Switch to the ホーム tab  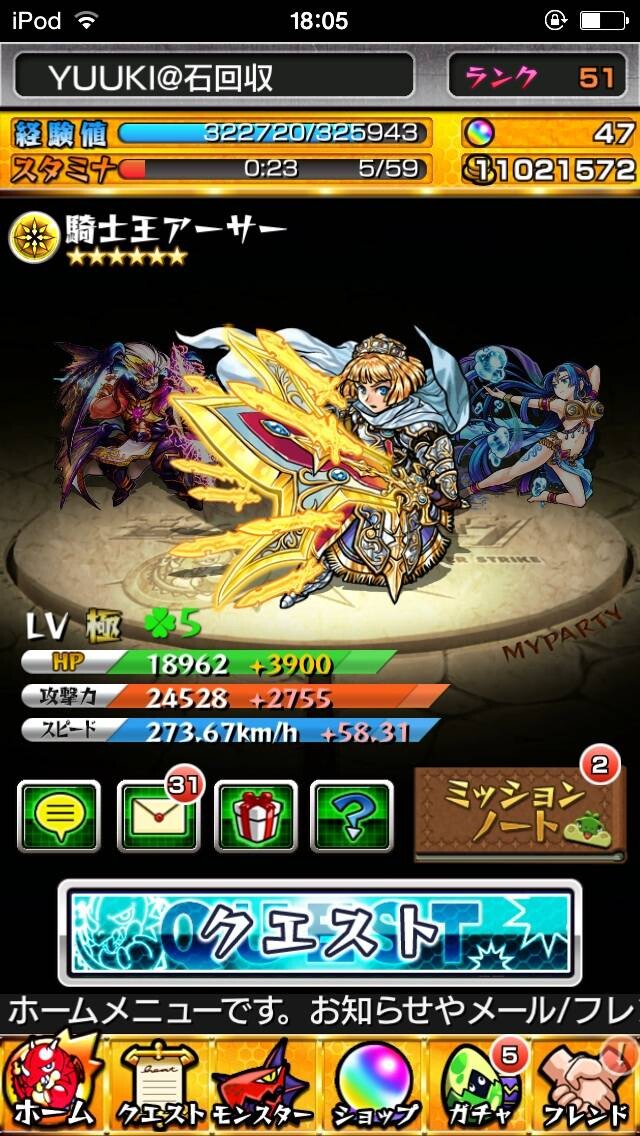pos(51,1085)
